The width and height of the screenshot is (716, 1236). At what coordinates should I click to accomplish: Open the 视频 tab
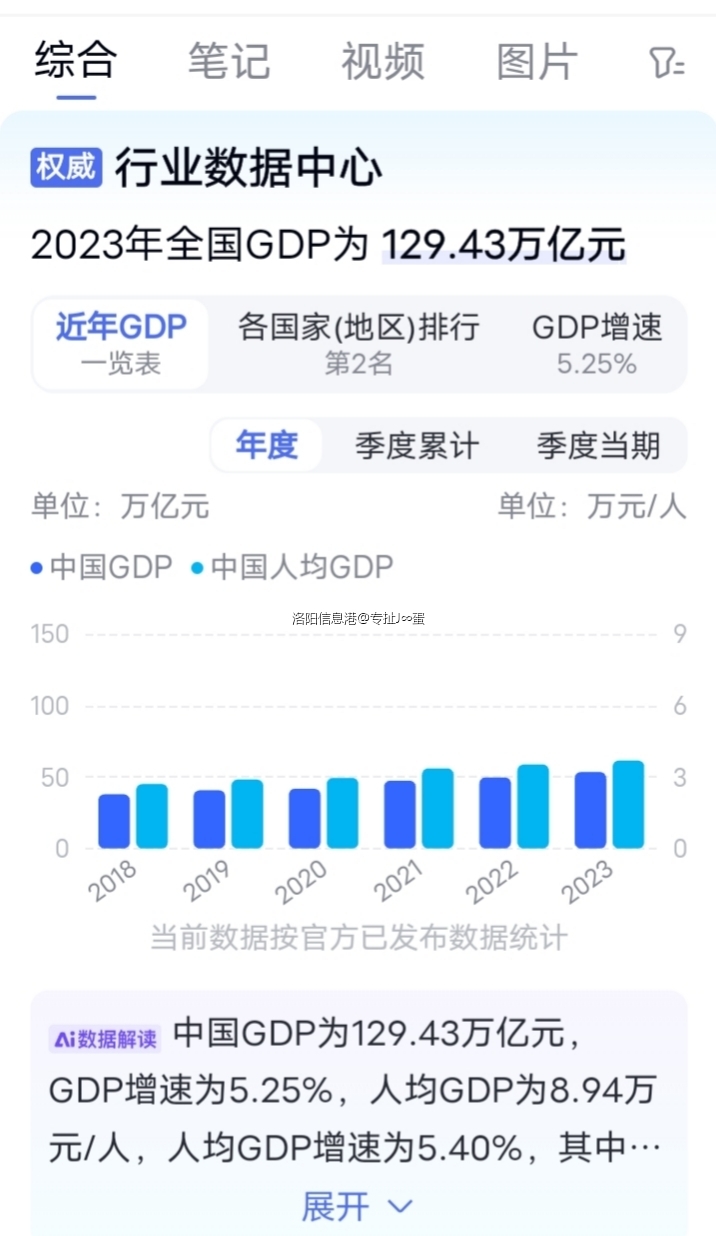[x=383, y=60]
